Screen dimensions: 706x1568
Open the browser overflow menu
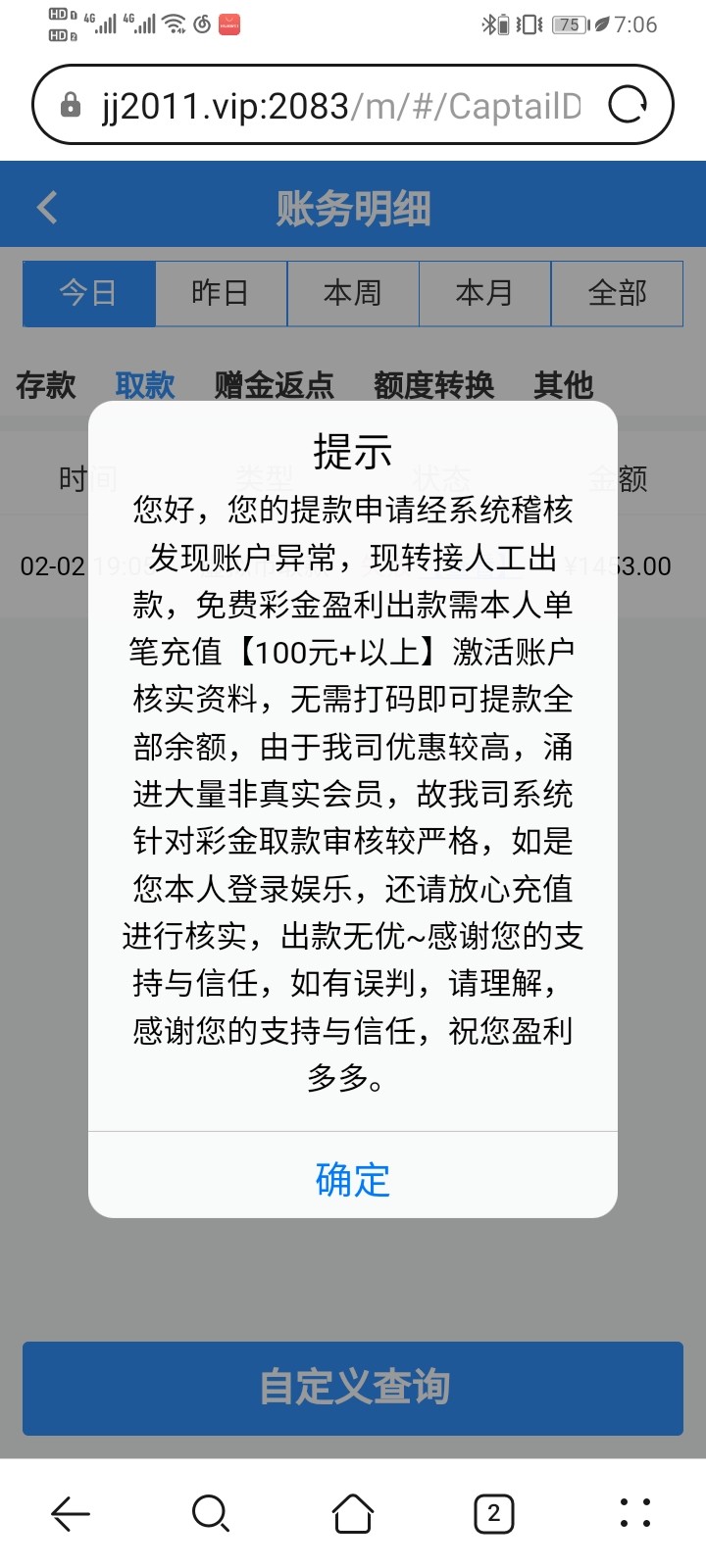point(634,1513)
